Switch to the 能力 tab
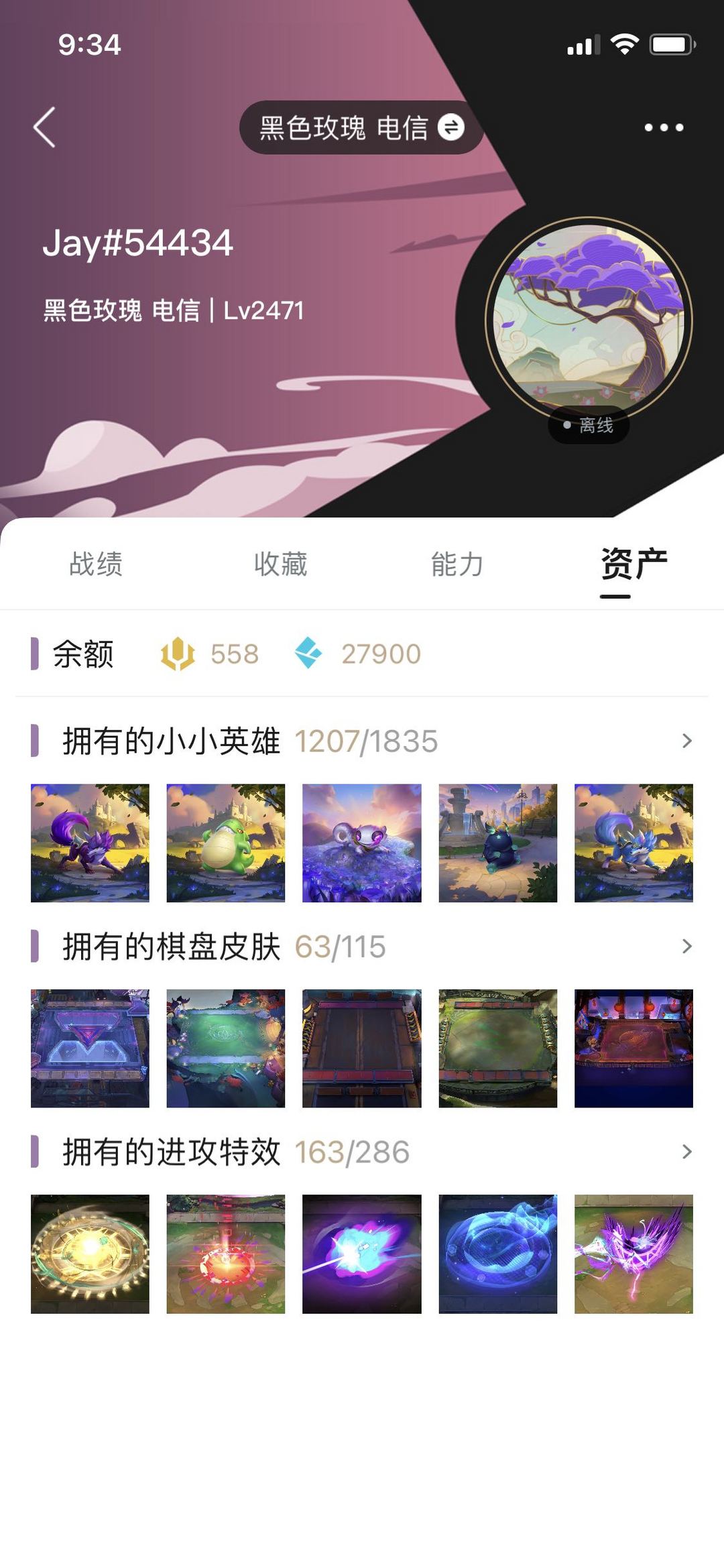Screen dimensions: 724x1568 point(457,564)
